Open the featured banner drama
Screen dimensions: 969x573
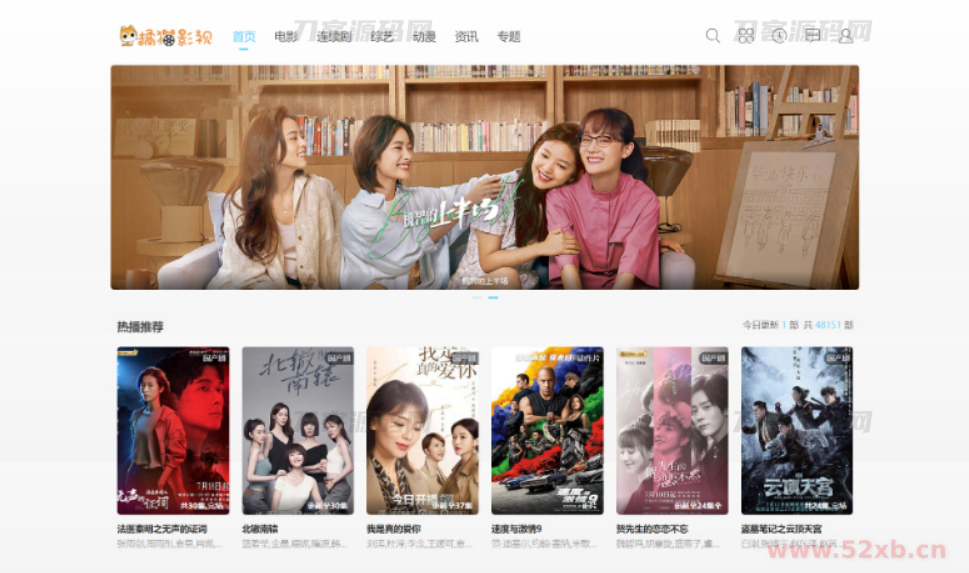coord(484,178)
